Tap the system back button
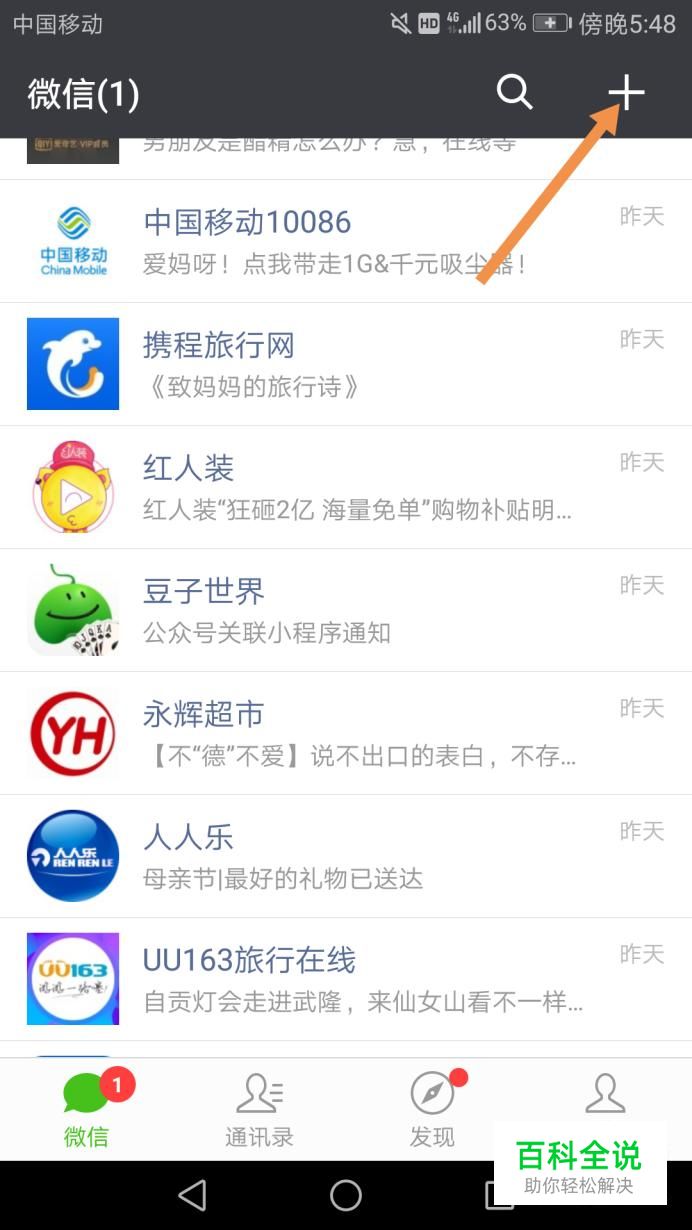692x1230 pixels. pyautogui.click(x=192, y=1195)
